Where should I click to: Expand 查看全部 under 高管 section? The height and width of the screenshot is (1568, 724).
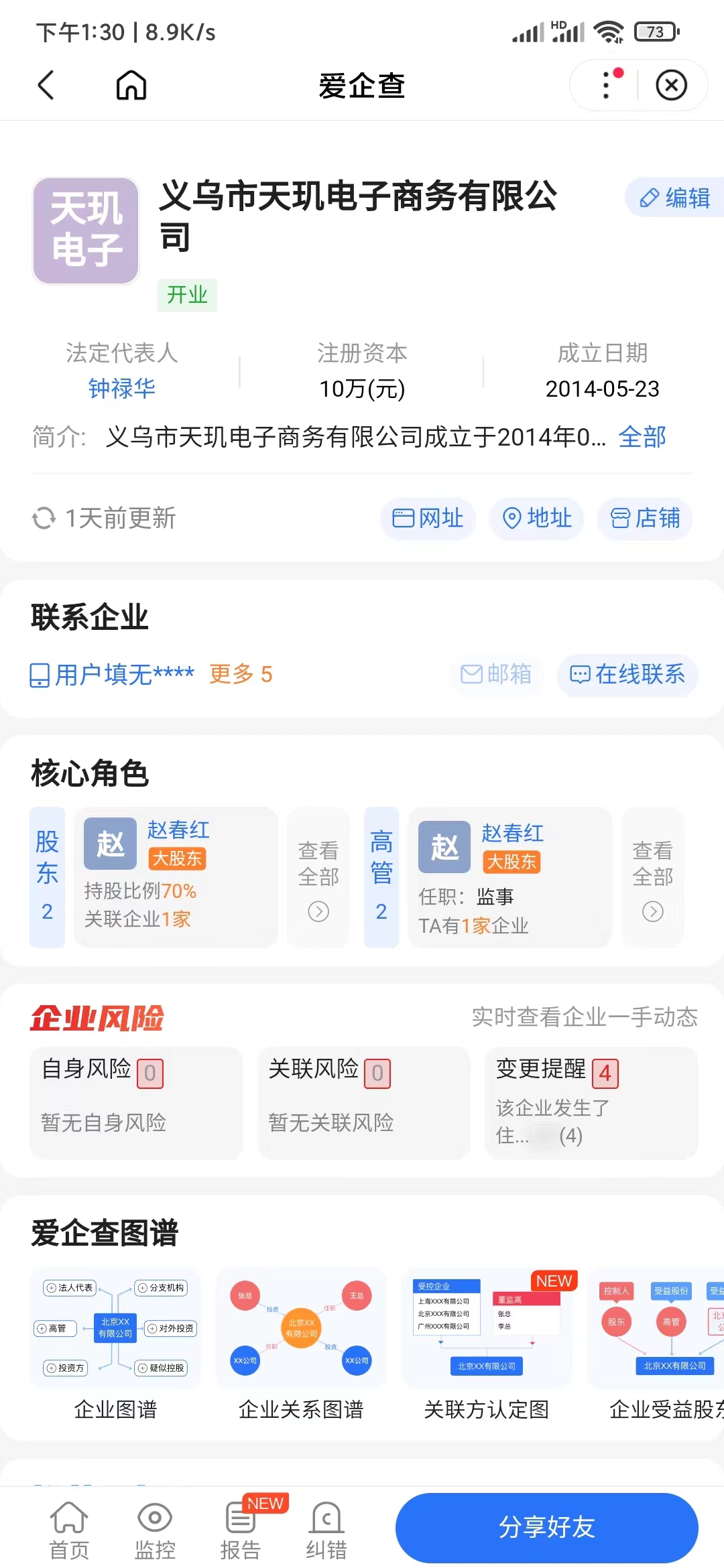[652, 878]
